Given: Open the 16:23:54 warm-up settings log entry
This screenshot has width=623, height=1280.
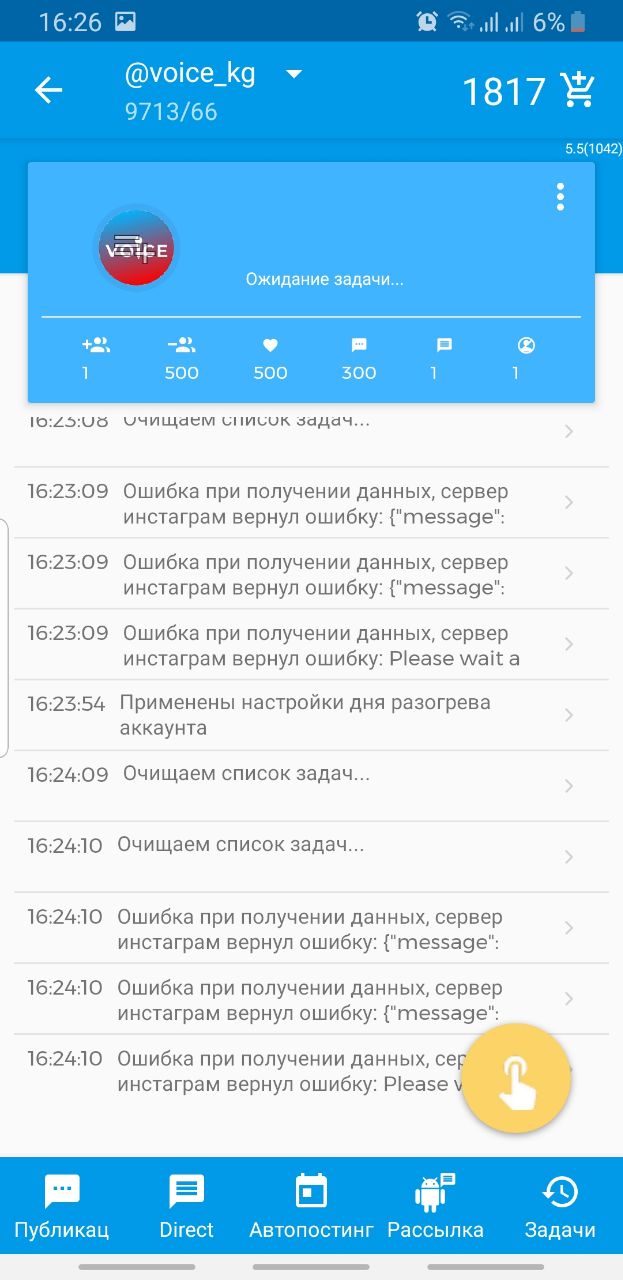Looking at the screenshot, I should (311, 715).
